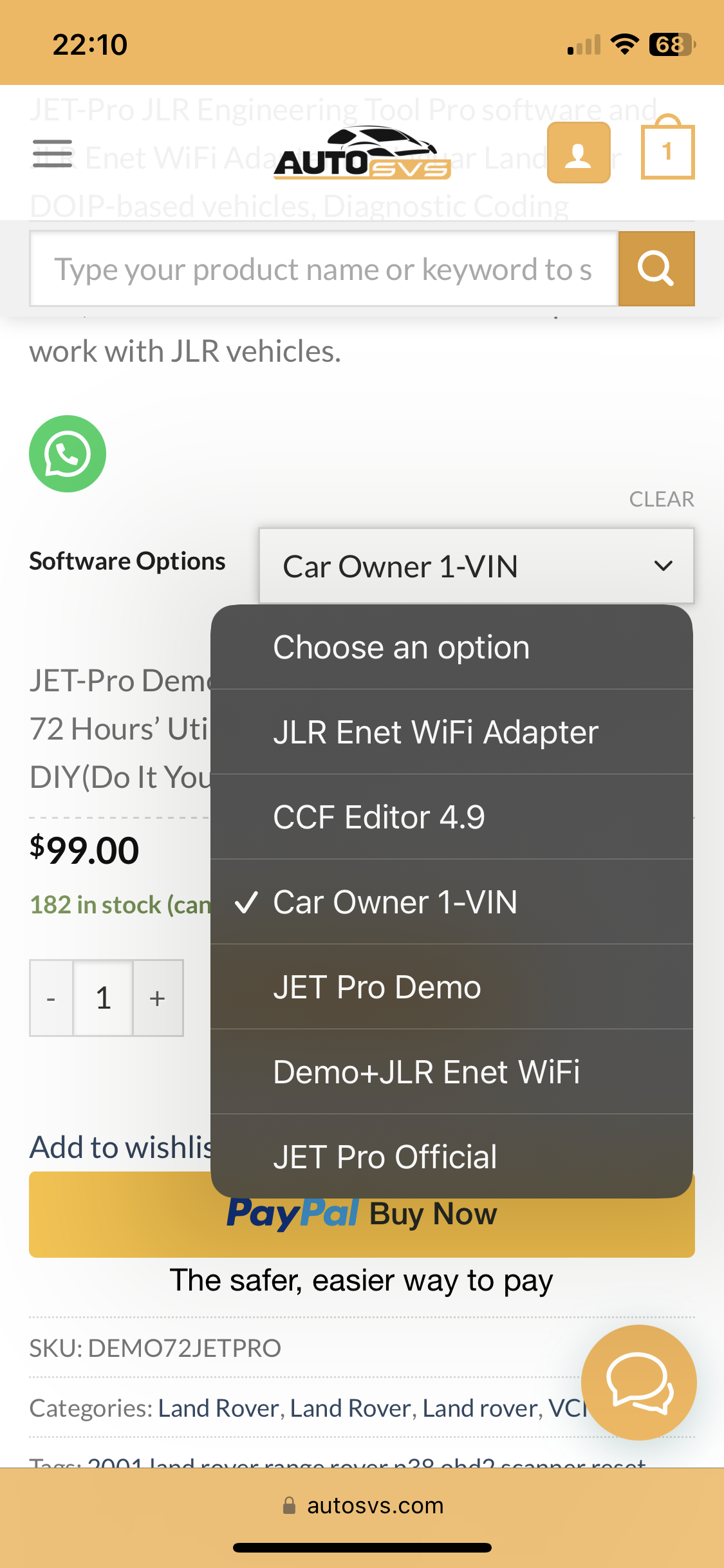This screenshot has width=724, height=1568.
Task: Select the 'Choose an option' entry
Action: point(452,647)
